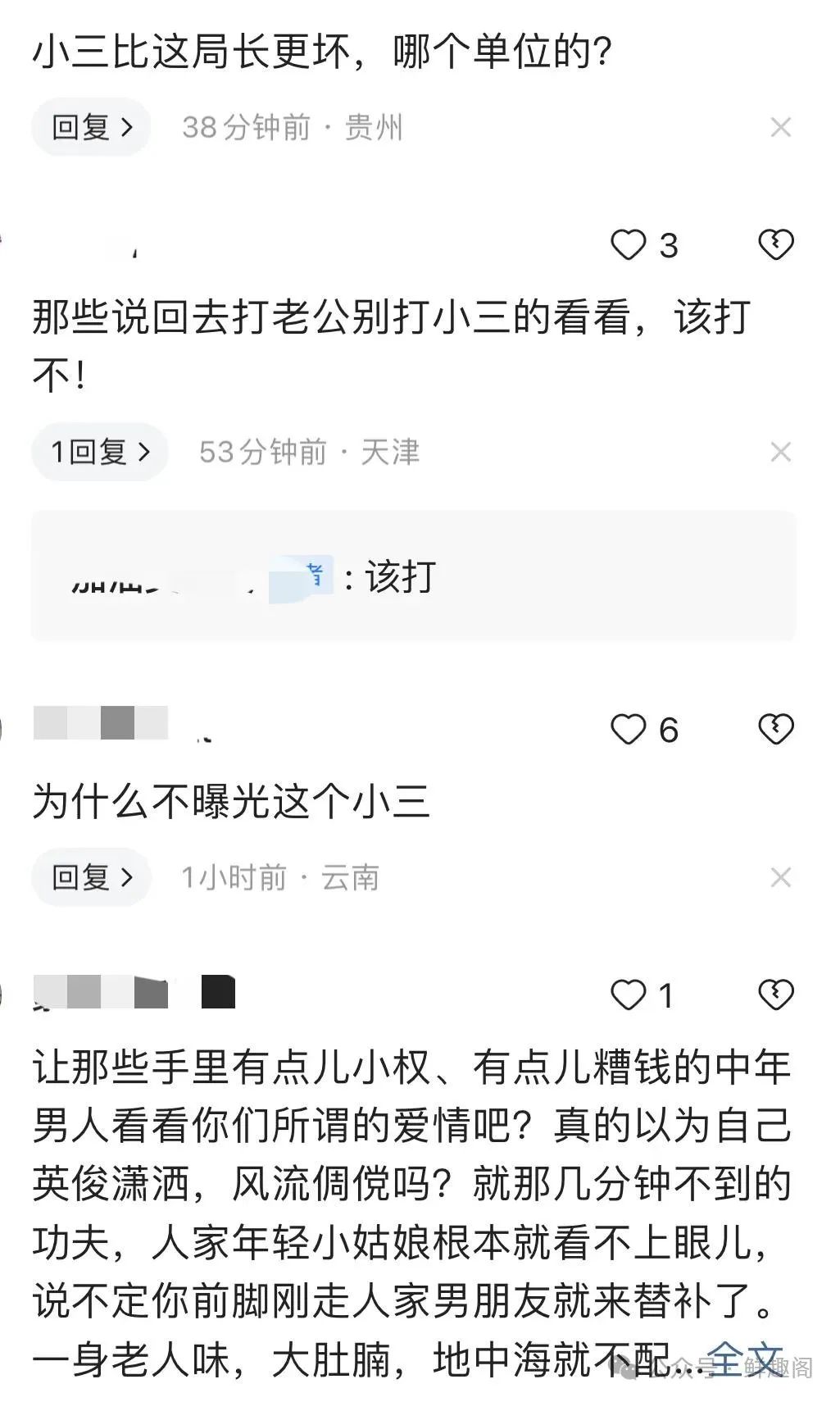The image size is (840, 1402).
Task: Open the 1回复 thread from 天津
Action: pos(100,452)
